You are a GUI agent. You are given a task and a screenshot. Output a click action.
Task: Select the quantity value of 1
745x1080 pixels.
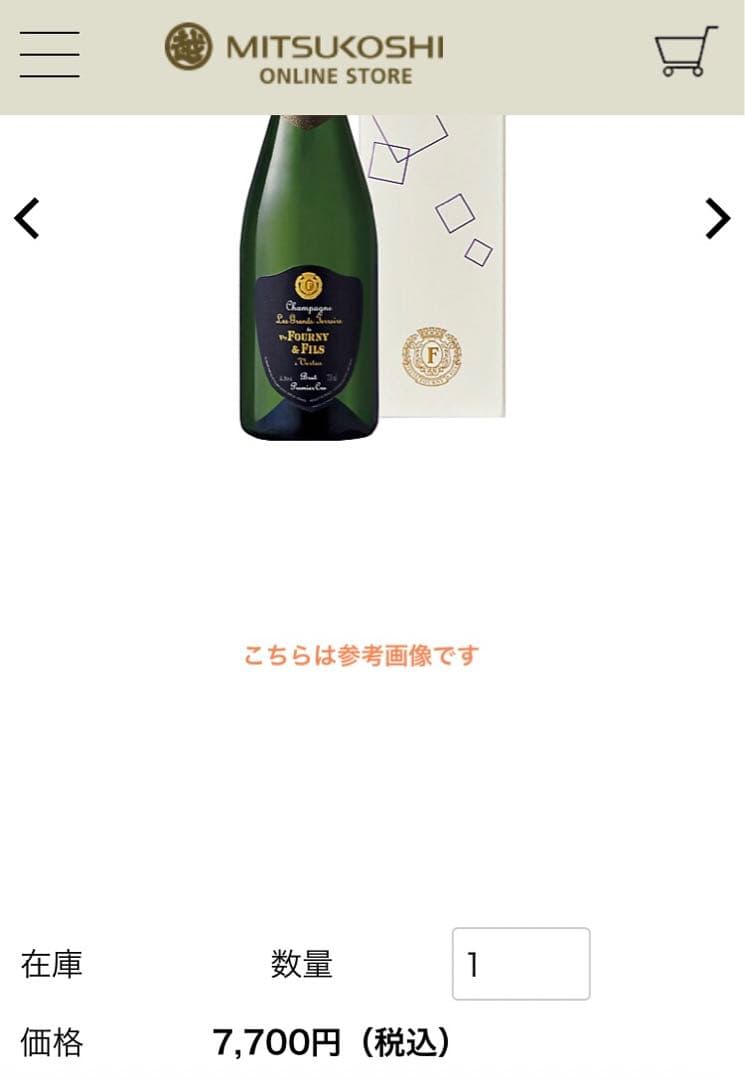pyautogui.click(x=474, y=963)
